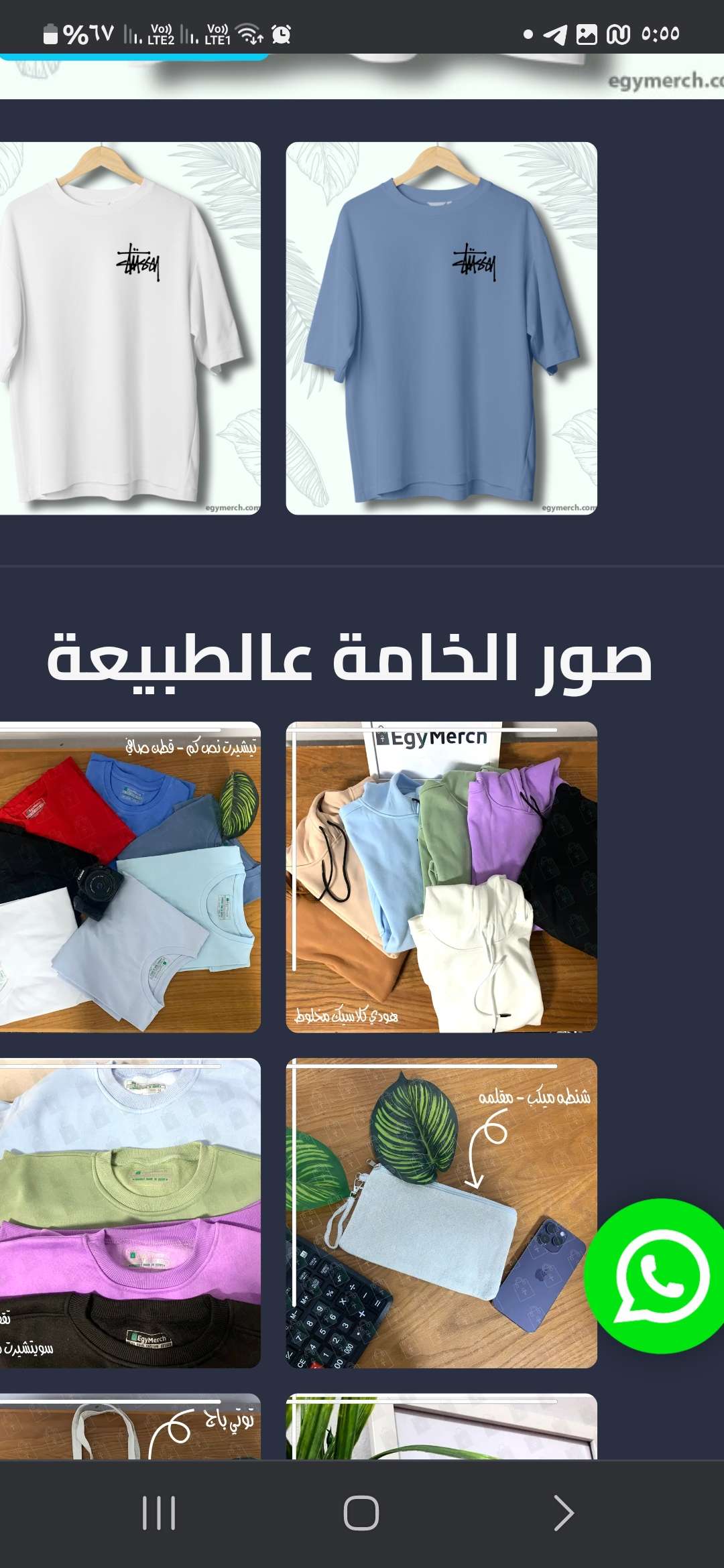This screenshot has width=724, height=1568.
Task: Open the white Stussy t-shirt product image
Action: [x=130, y=328]
